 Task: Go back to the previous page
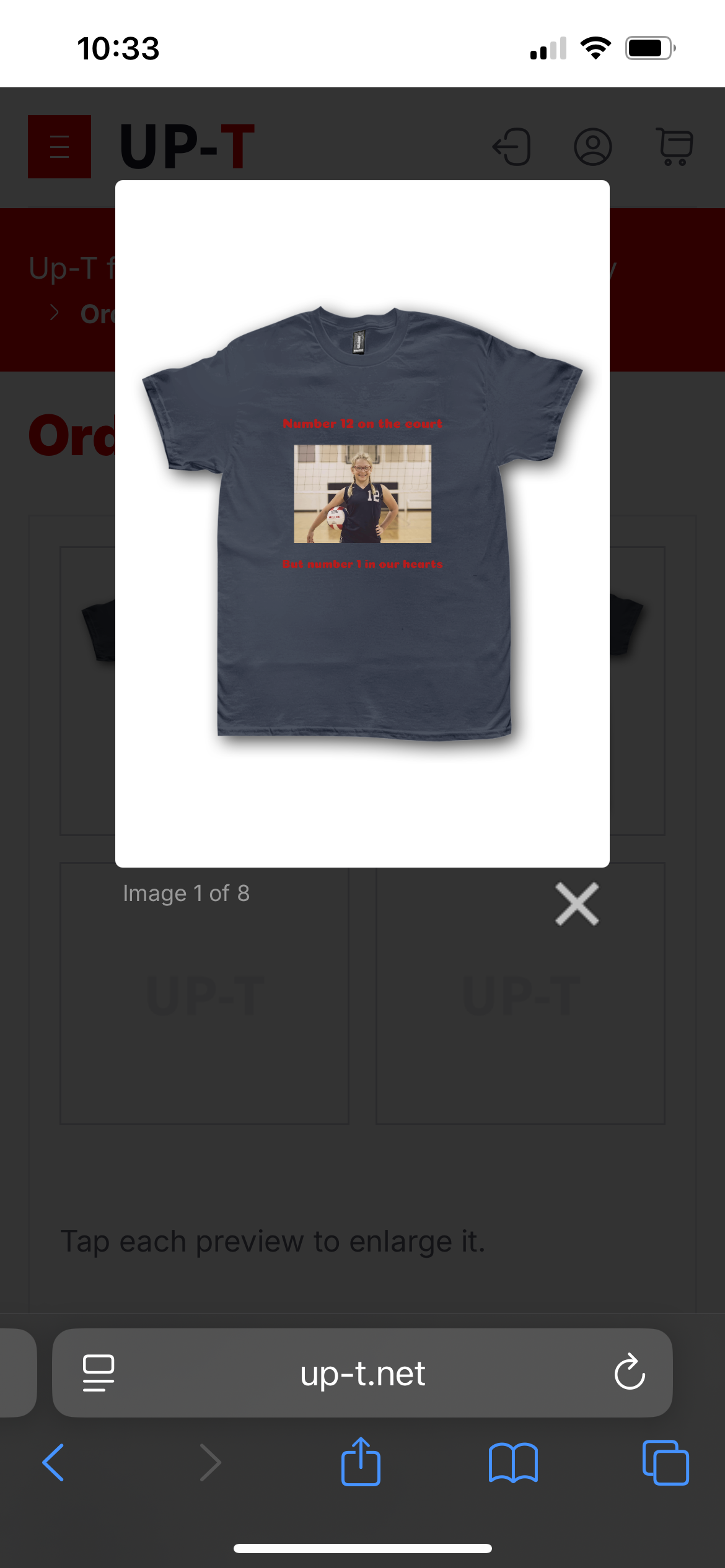coord(53,1463)
